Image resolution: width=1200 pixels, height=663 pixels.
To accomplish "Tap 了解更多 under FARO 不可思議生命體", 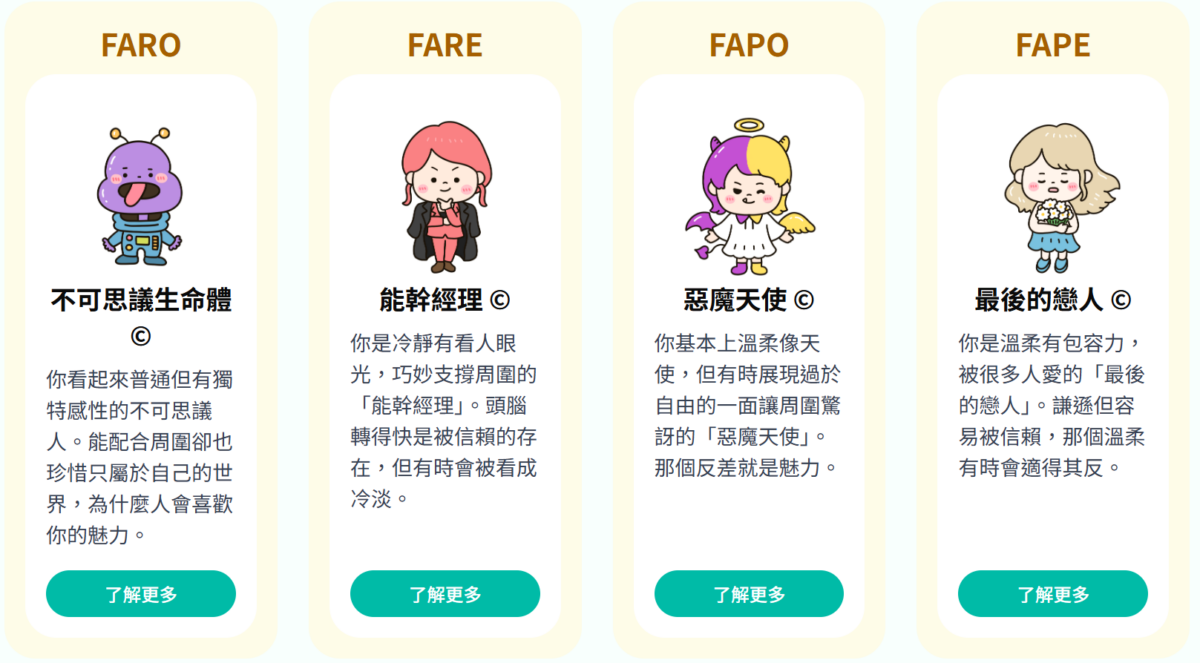I will click(141, 594).
